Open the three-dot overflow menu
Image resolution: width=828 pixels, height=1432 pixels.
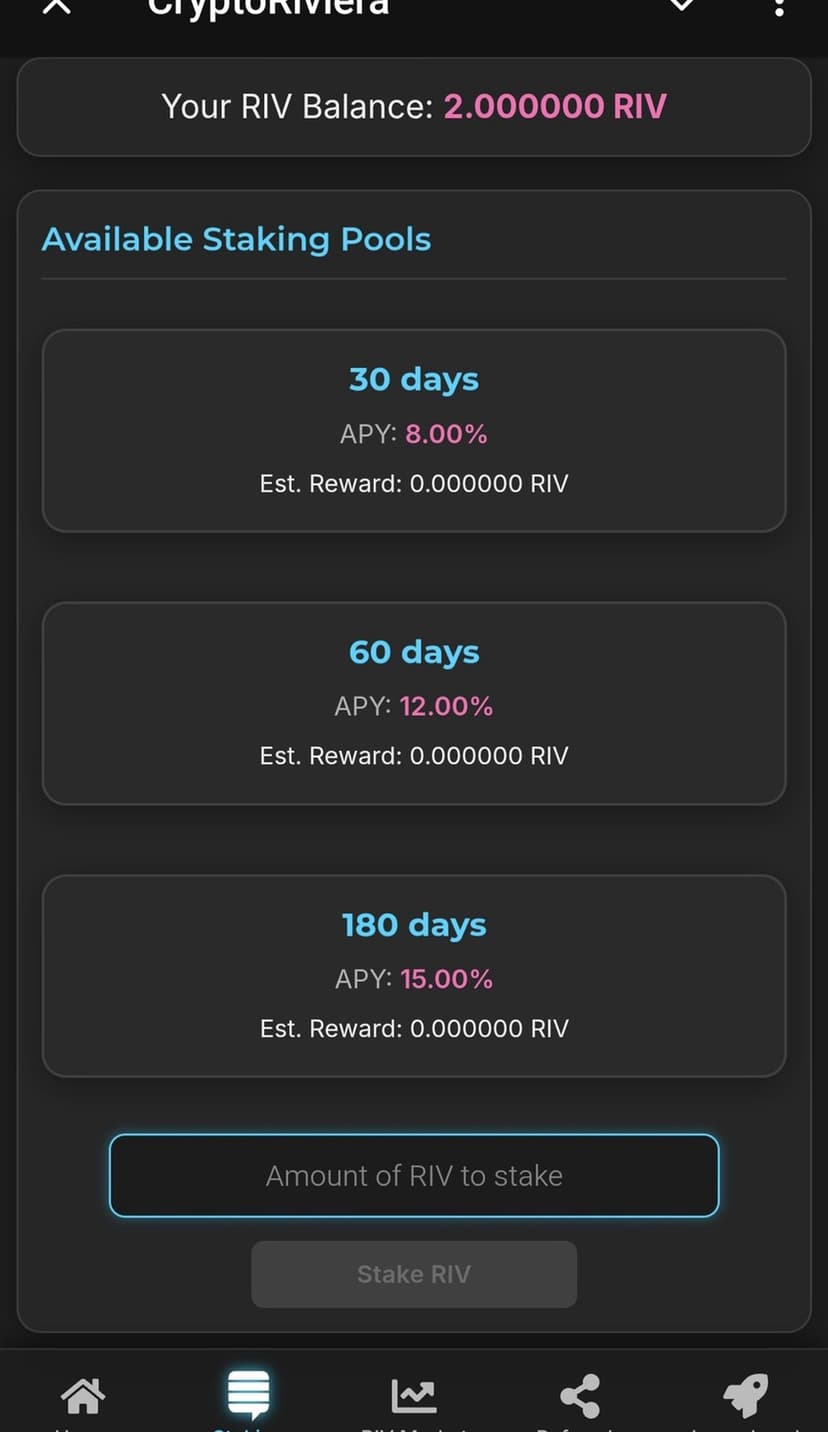pyautogui.click(x=779, y=8)
